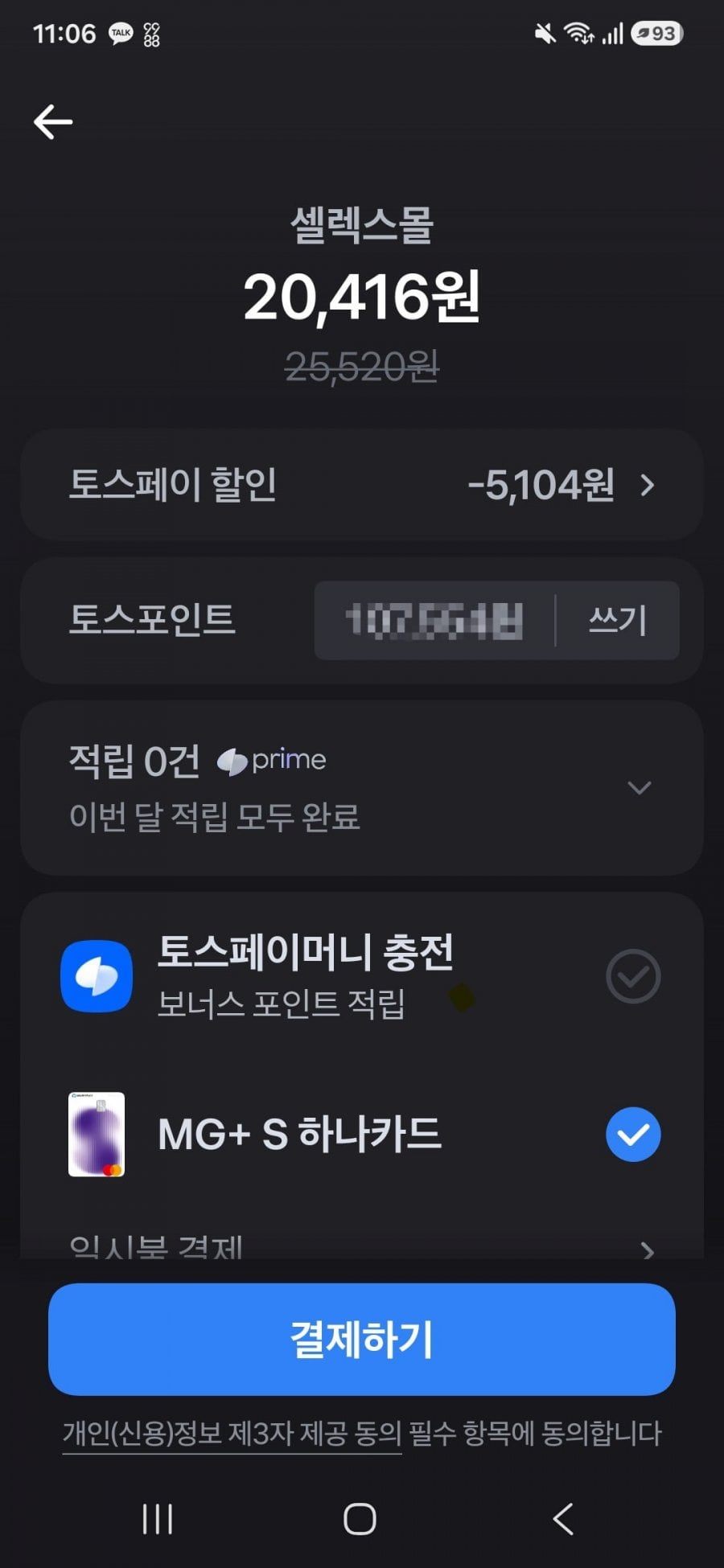Tap 쓰기 to use 토스포인트
This screenshot has height=1568, width=724.
click(x=618, y=621)
